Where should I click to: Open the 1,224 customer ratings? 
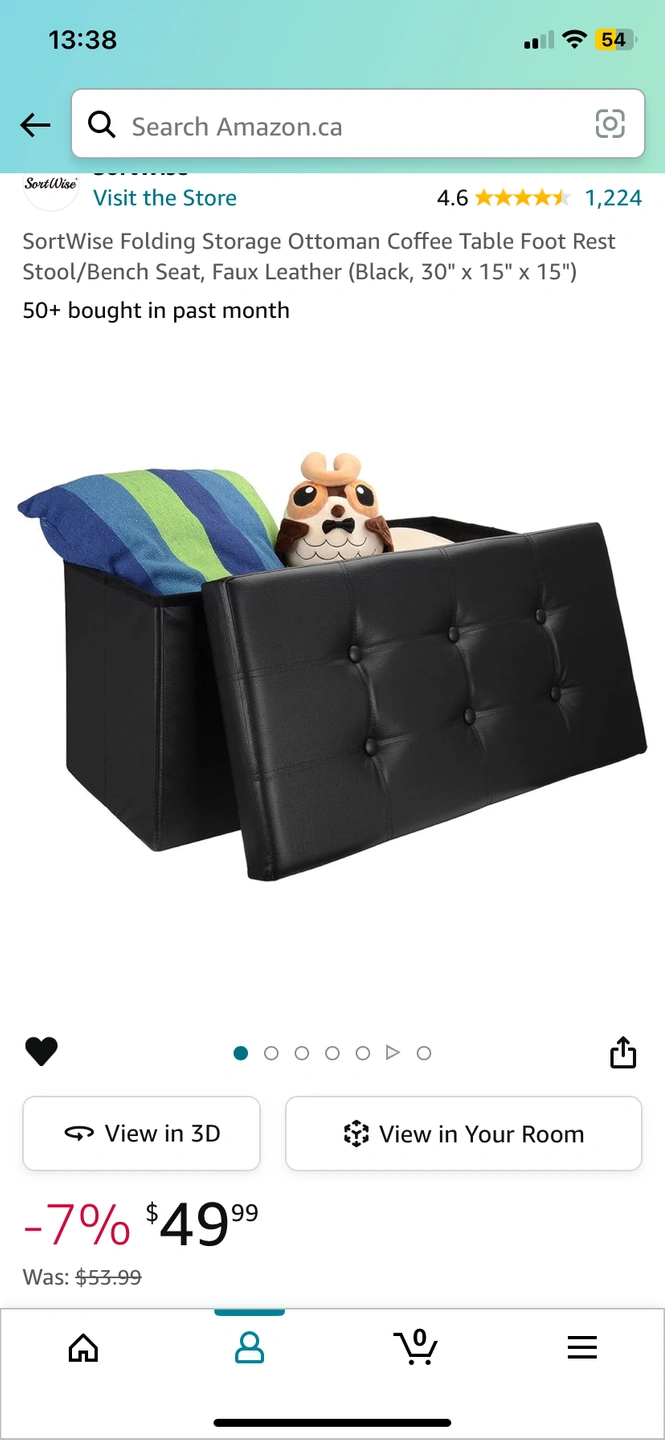tap(612, 198)
